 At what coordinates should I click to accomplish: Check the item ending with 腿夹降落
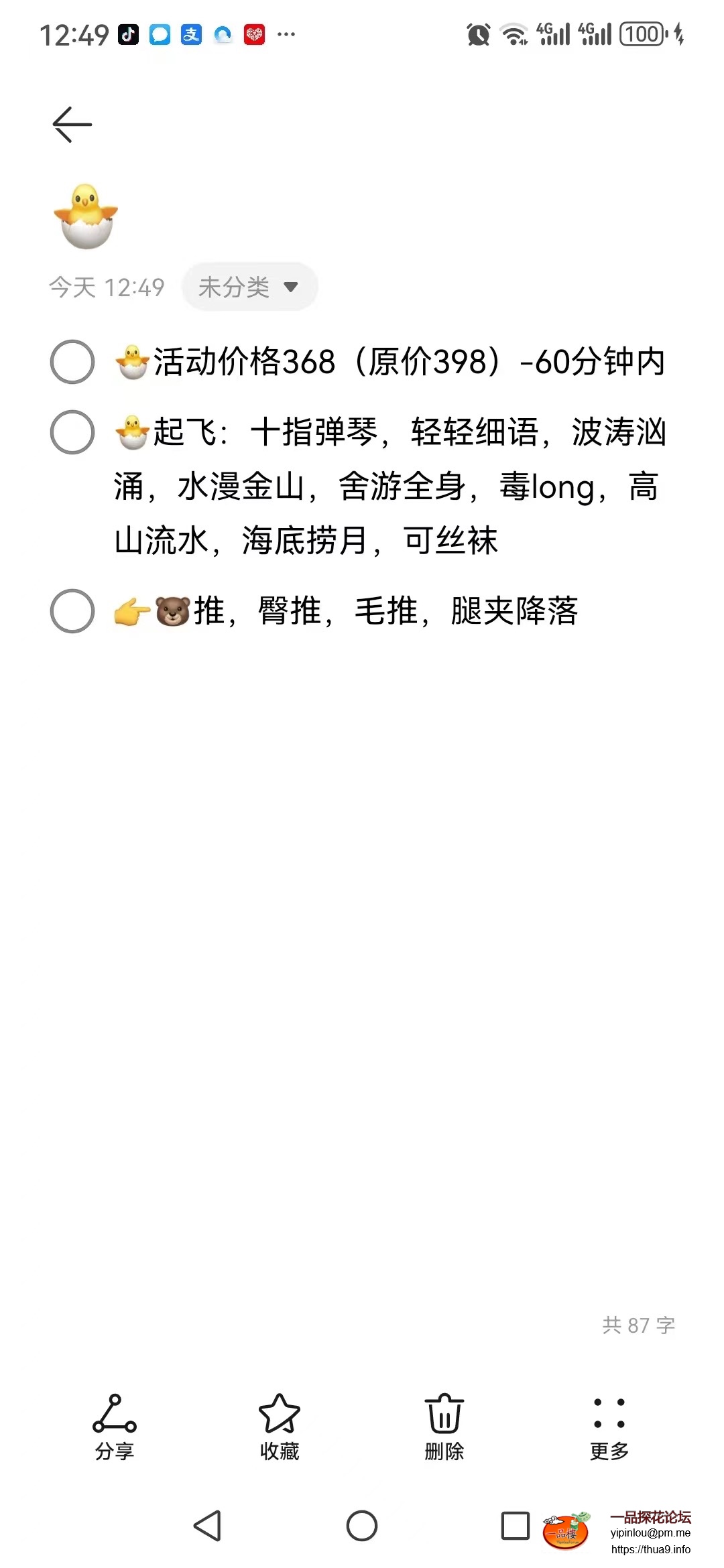[72, 611]
